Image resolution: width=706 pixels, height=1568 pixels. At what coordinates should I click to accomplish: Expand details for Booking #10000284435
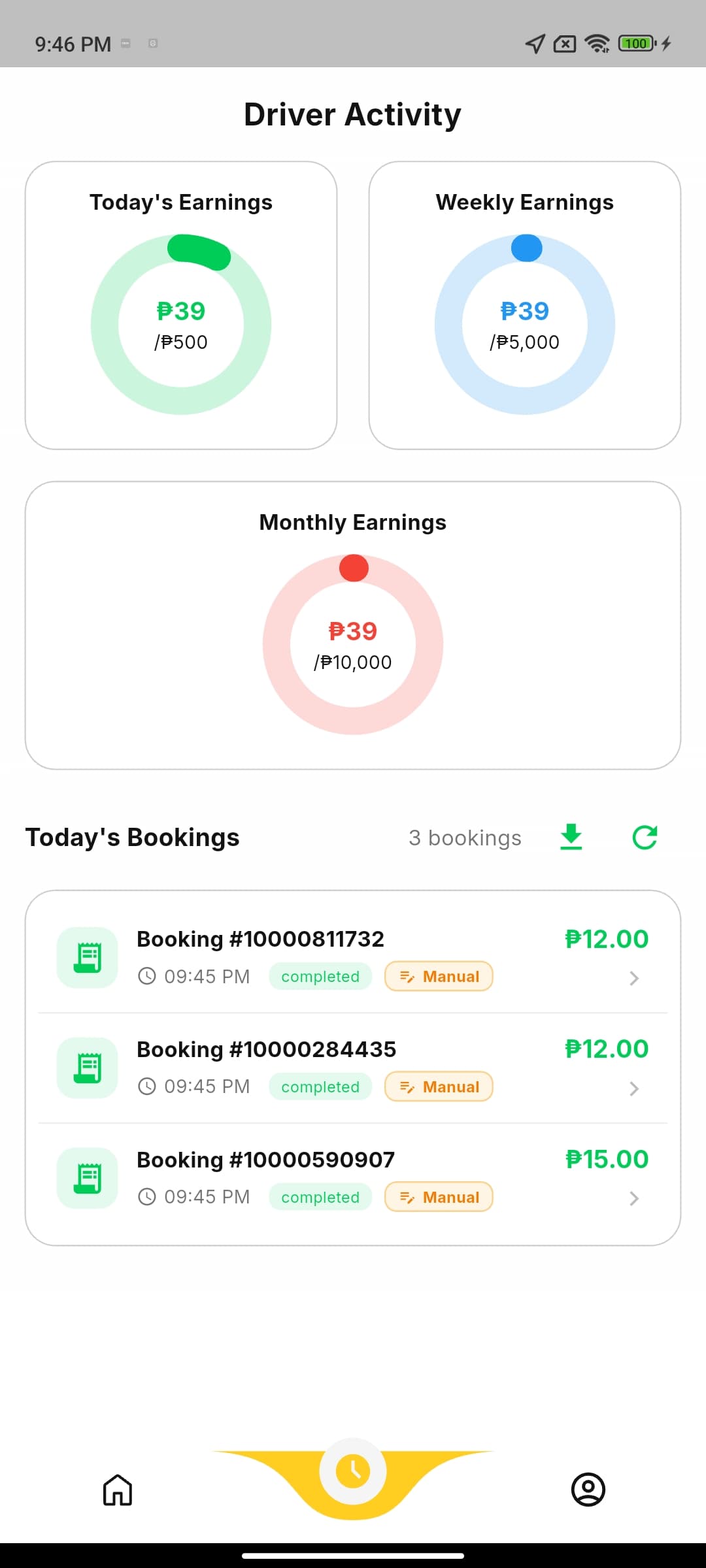coord(633,1088)
